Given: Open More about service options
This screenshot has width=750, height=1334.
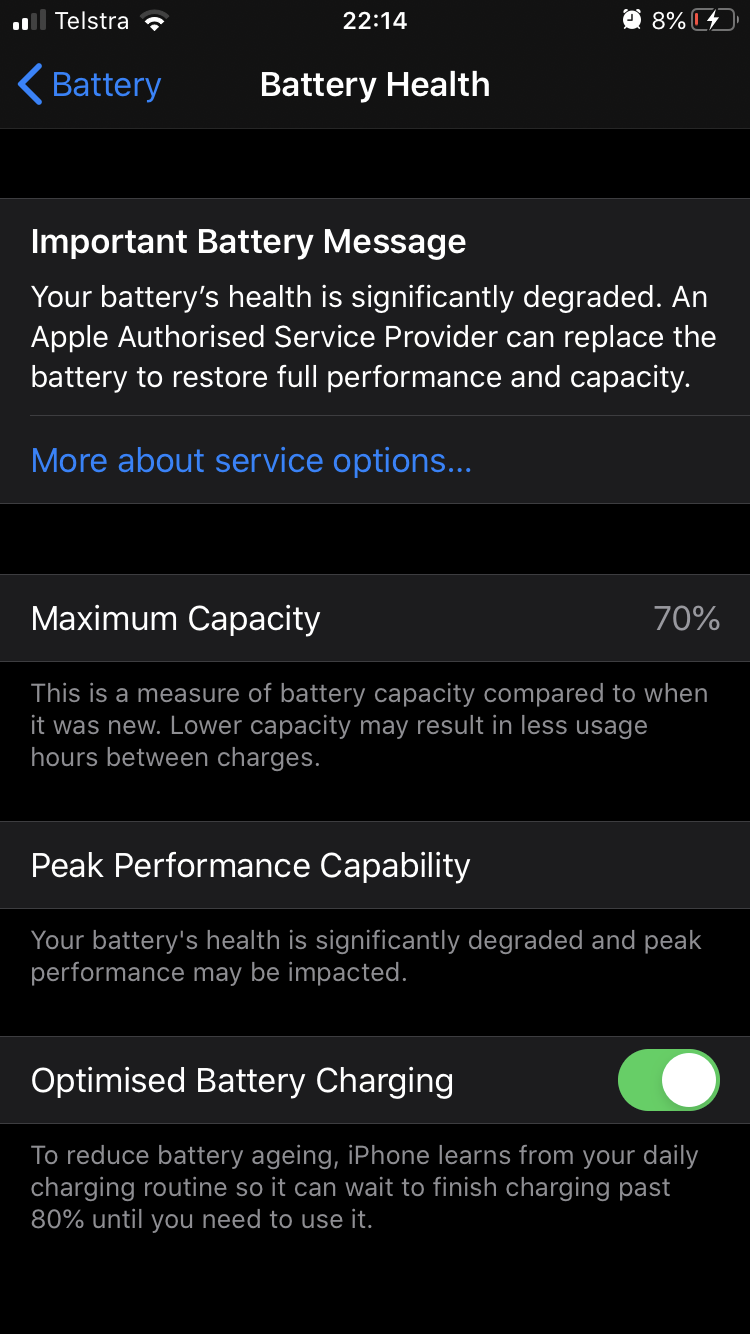Looking at the screenshot, I should [x=251, y=460].
